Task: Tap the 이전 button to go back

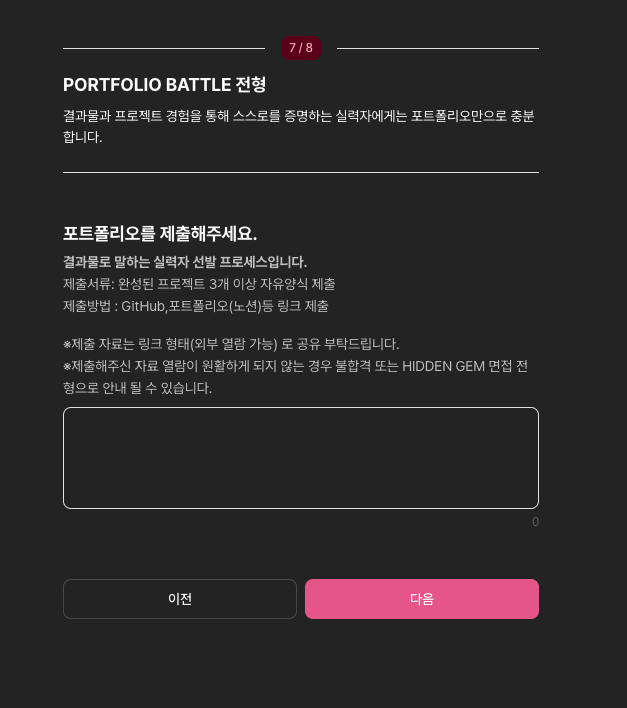Action: [180, 599]
